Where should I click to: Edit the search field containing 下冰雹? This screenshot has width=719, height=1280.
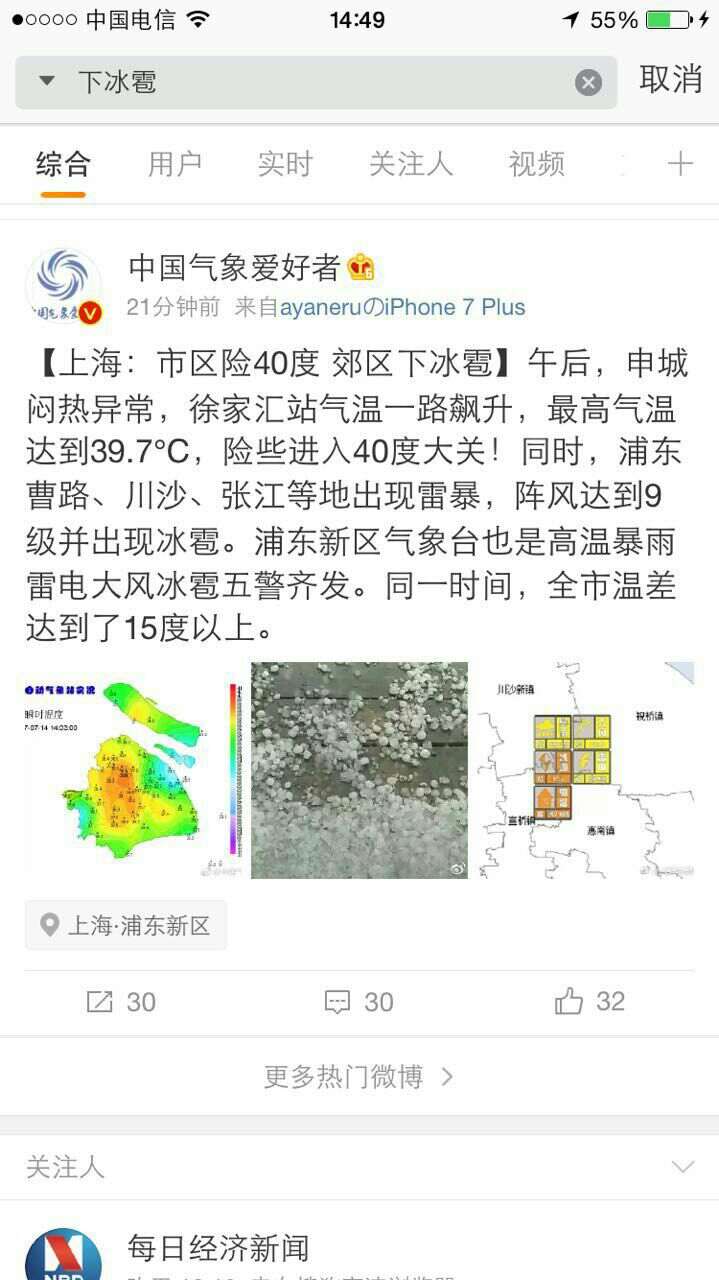click(320, 82)
